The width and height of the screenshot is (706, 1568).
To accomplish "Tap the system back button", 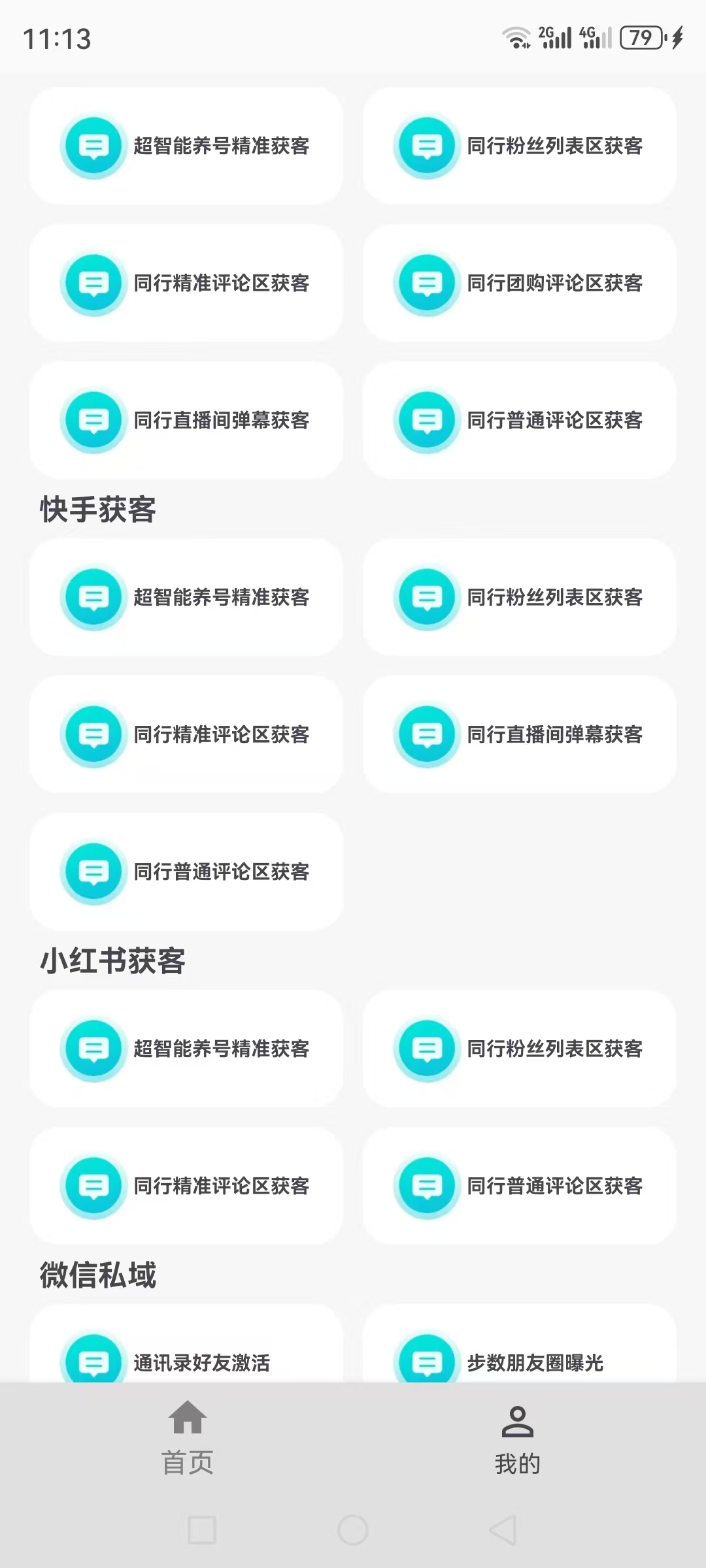I will (x=503, y=1530).
